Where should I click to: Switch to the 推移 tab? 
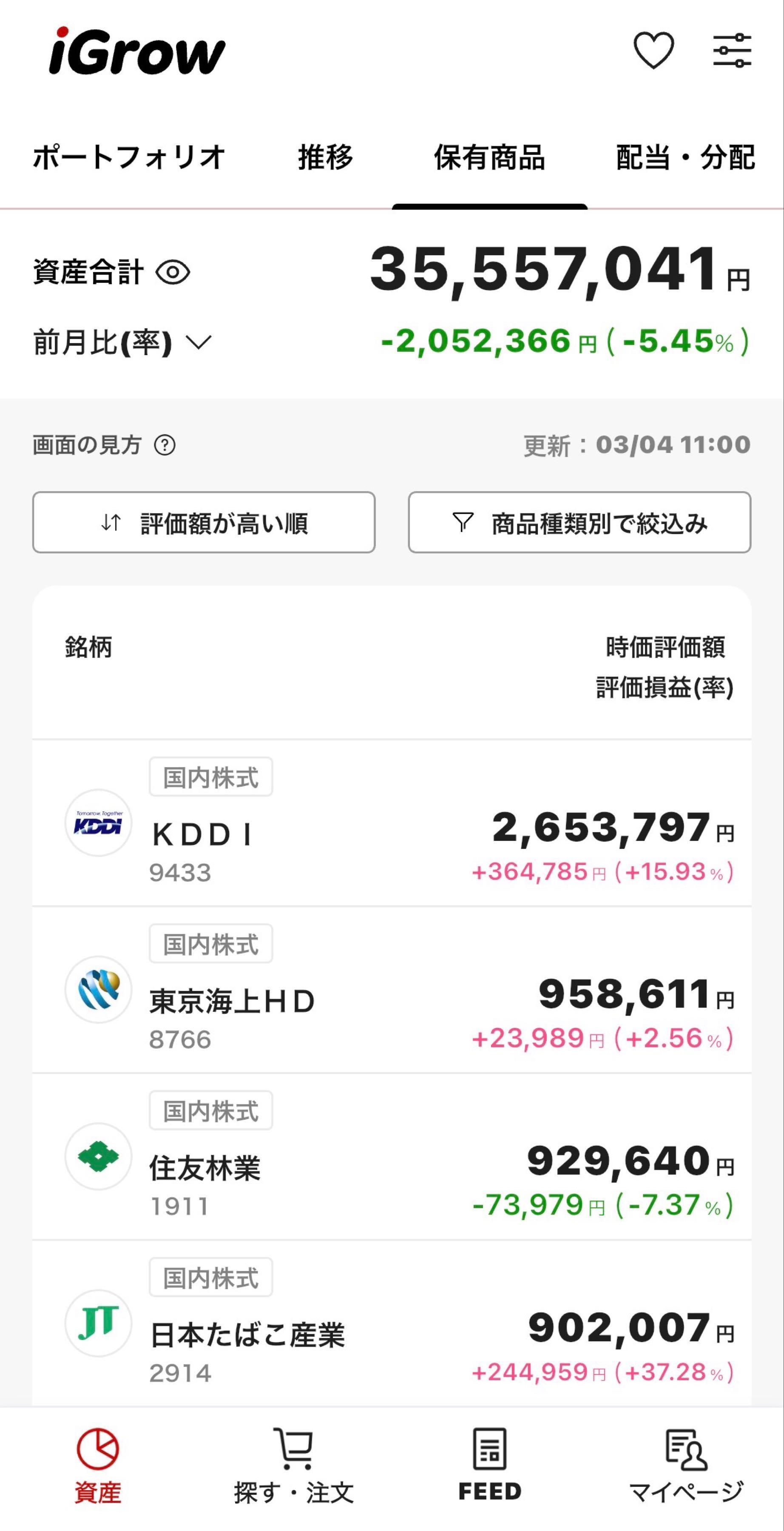(x=325, y=157)
